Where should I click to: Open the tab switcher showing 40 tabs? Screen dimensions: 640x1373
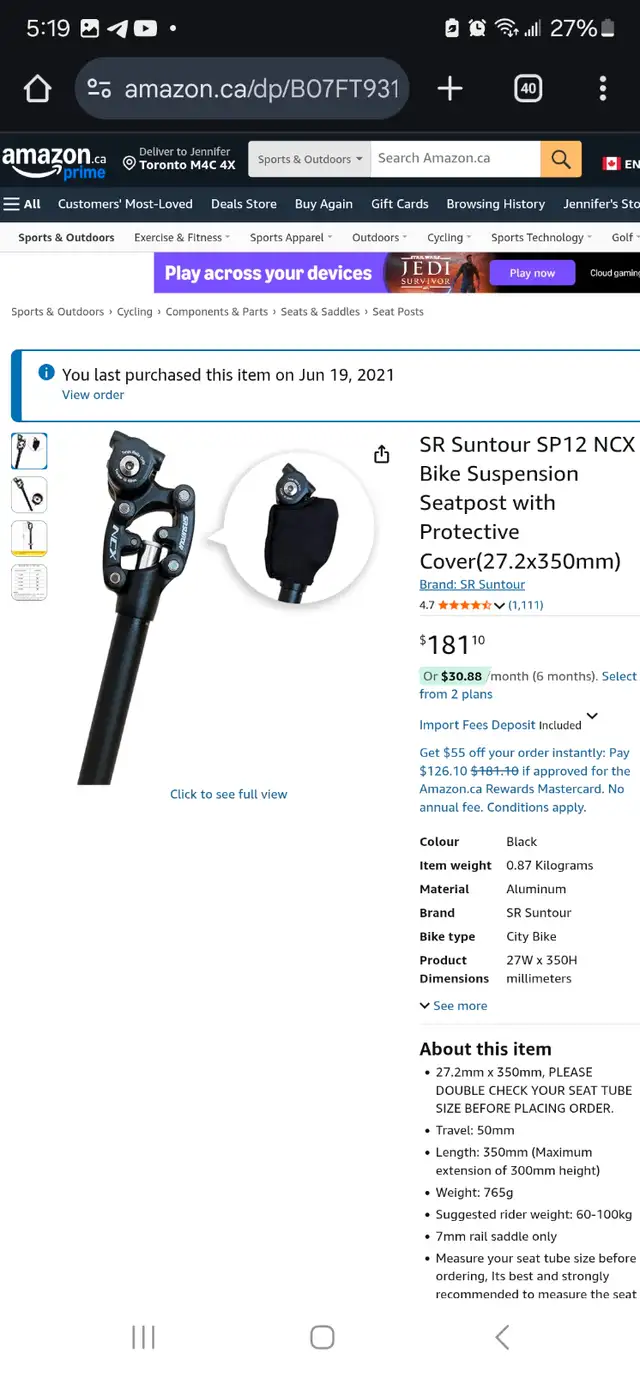[x=528, y=89]
